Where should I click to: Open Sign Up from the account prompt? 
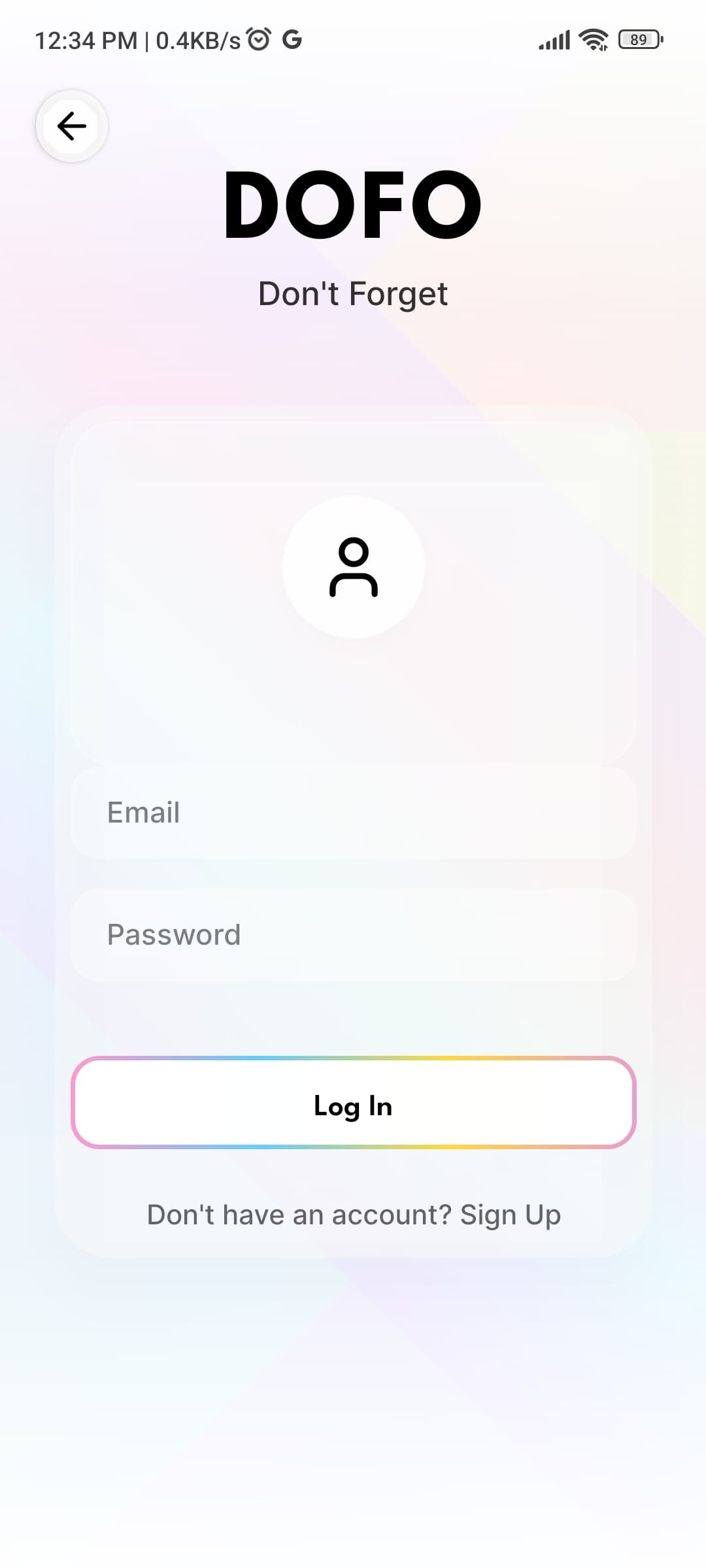tap(511, 1214)
